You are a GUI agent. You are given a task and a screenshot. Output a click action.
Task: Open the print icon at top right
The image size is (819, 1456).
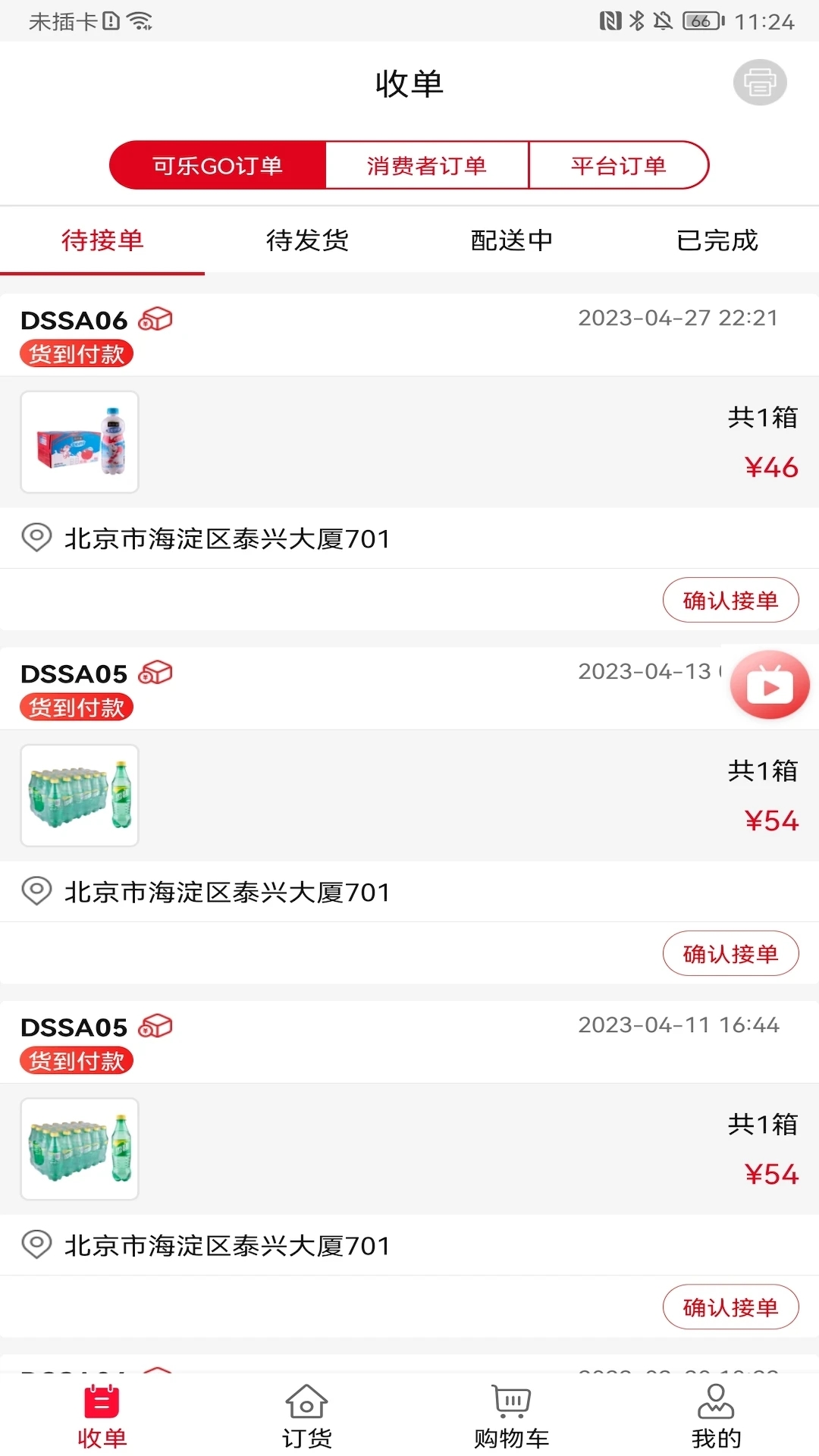761,83
